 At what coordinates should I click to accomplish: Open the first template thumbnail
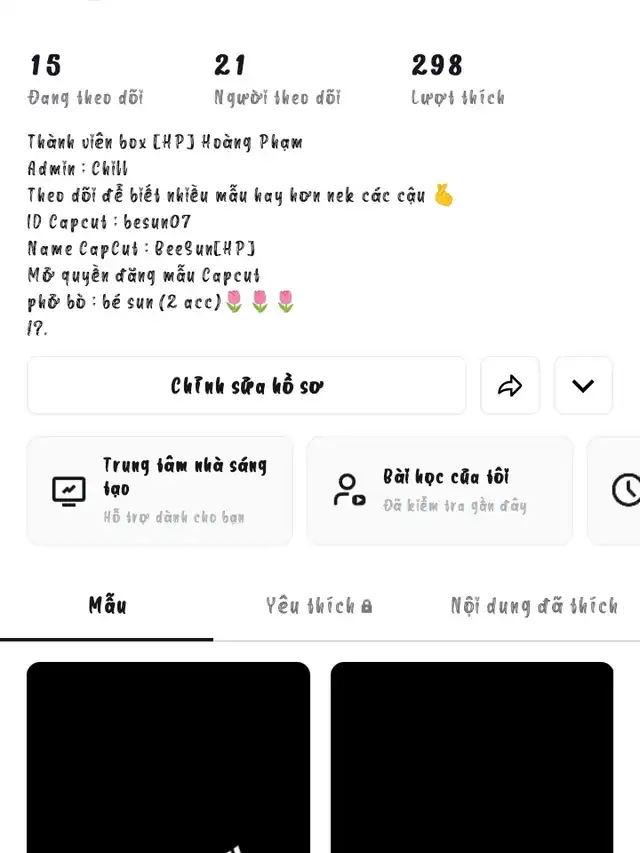click(168, 757)
